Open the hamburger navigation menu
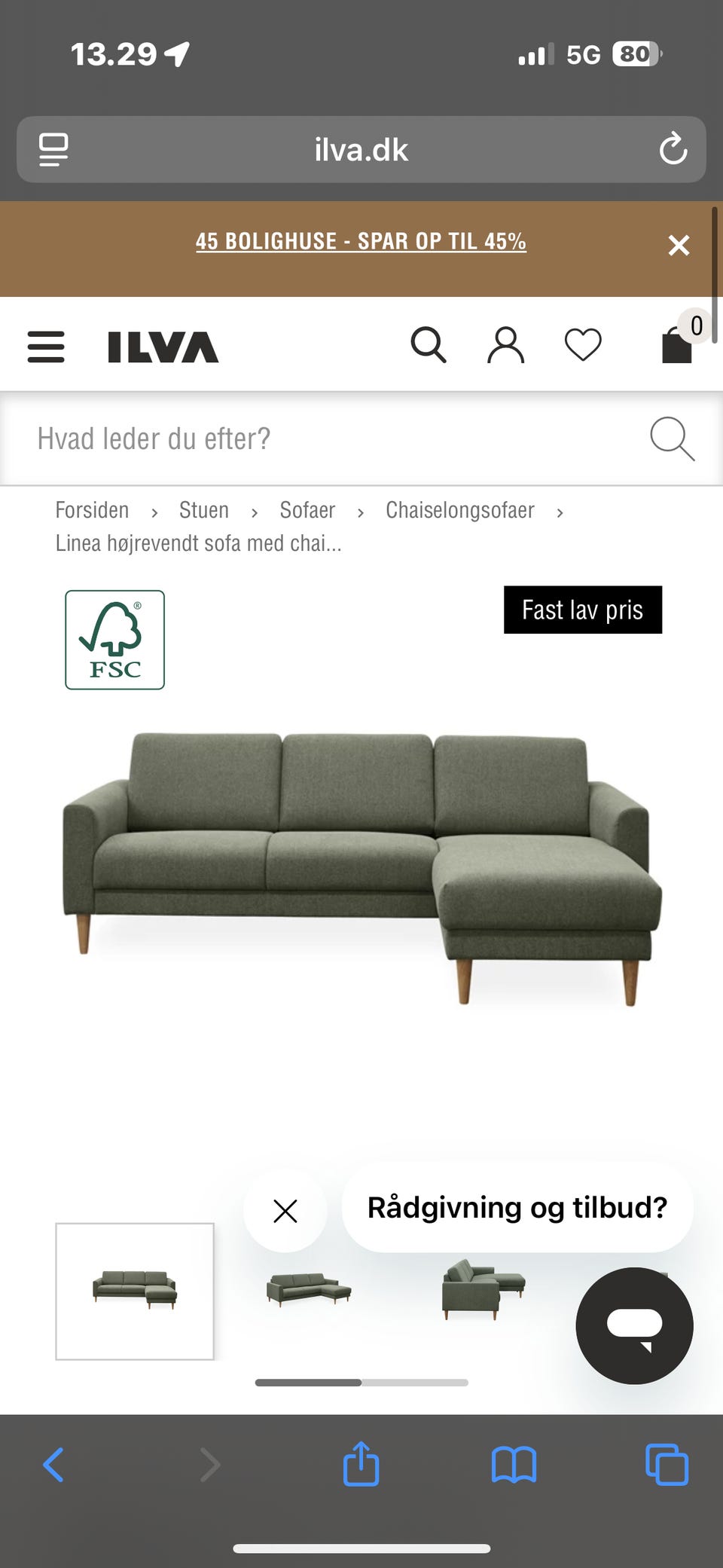The image size is (723, 1568). coord(45,347)
